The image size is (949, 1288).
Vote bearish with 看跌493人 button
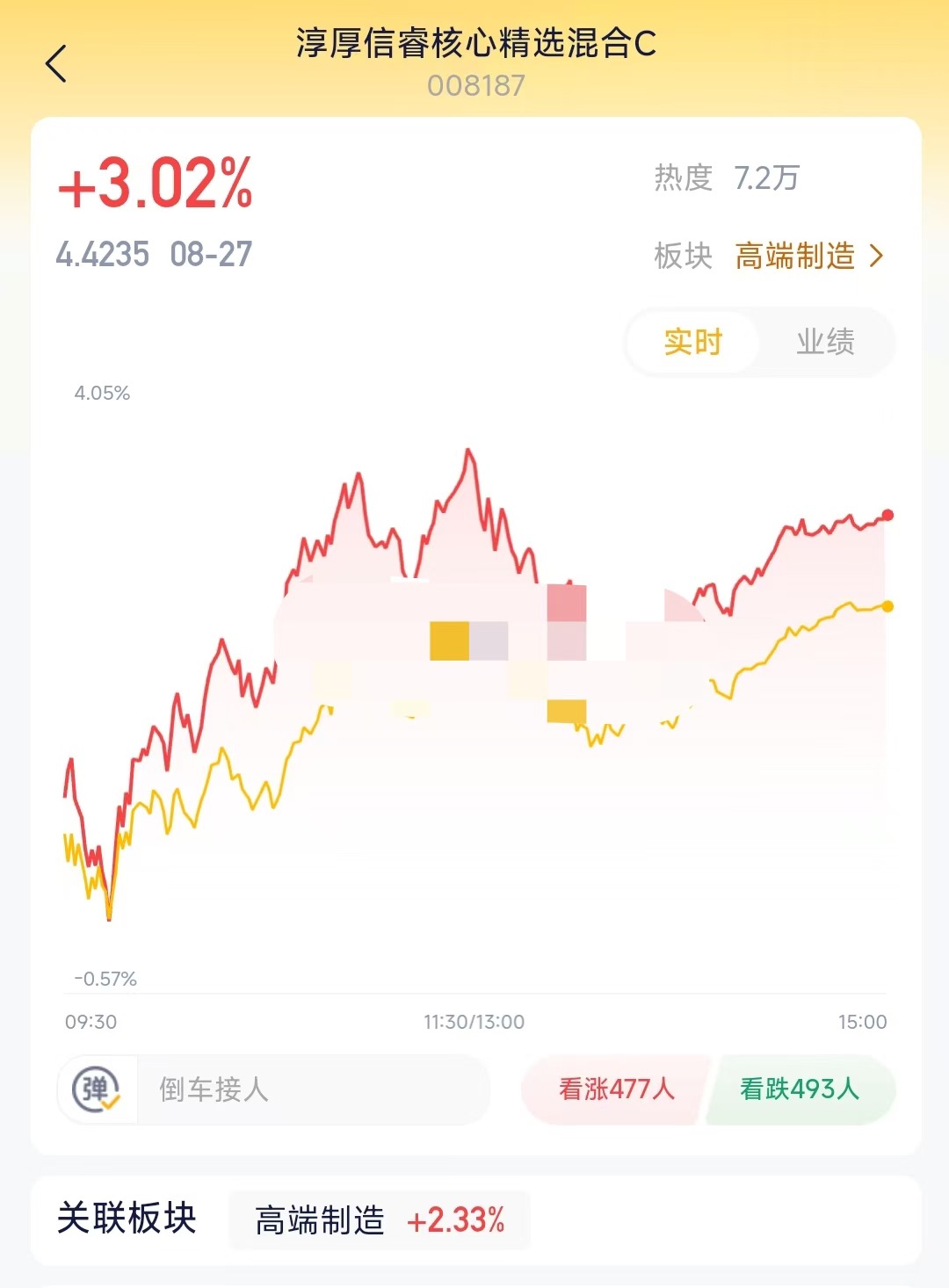point(800,1089)
